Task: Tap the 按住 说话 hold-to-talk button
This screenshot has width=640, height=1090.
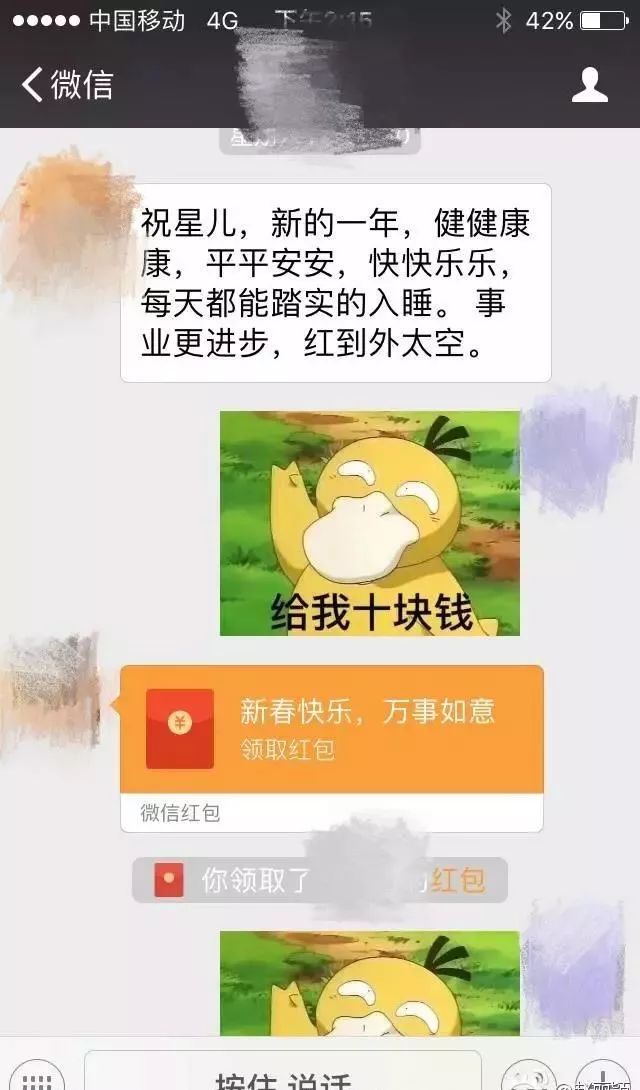Action: [283, 1071]
